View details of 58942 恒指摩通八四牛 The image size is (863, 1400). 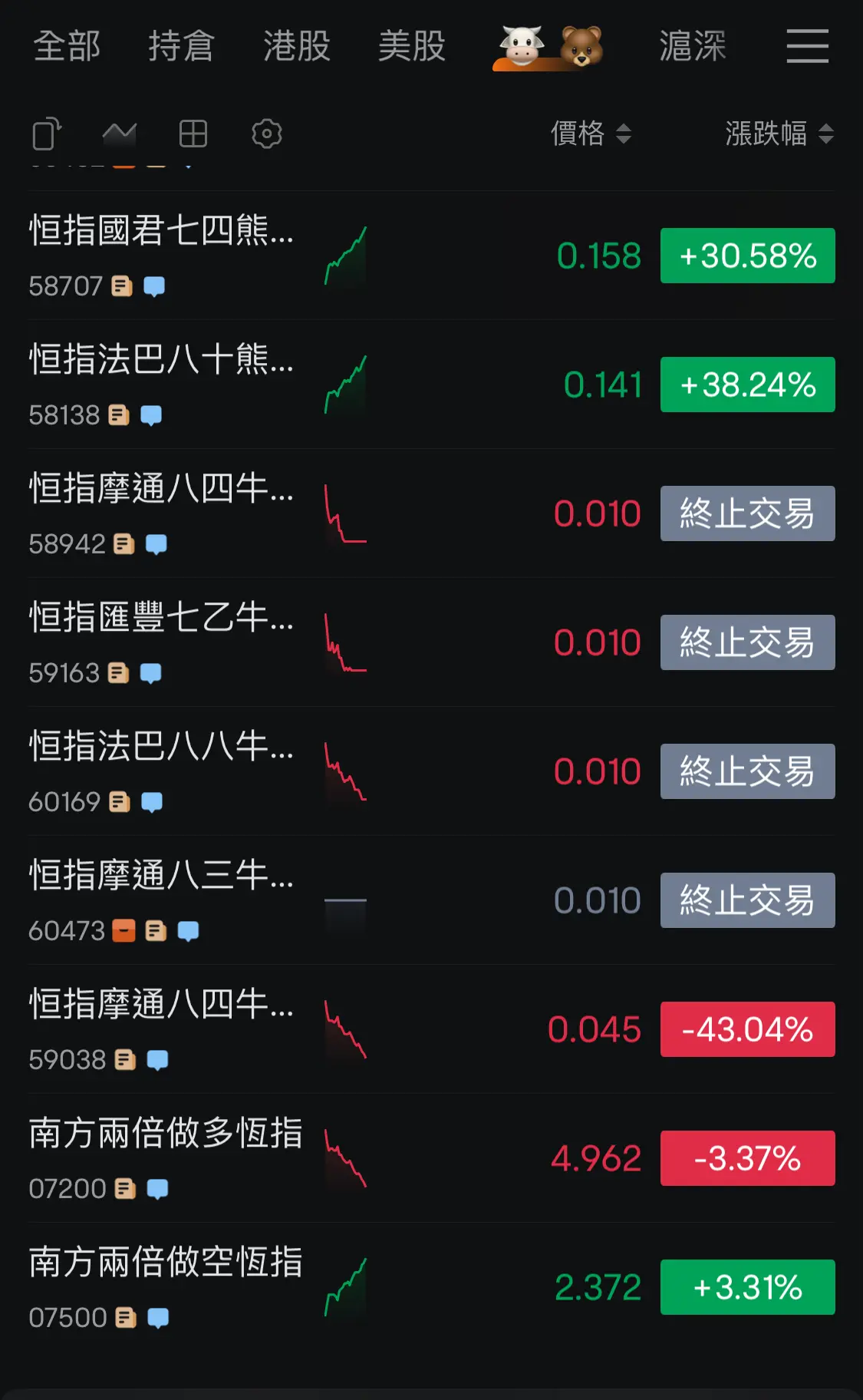431,513
